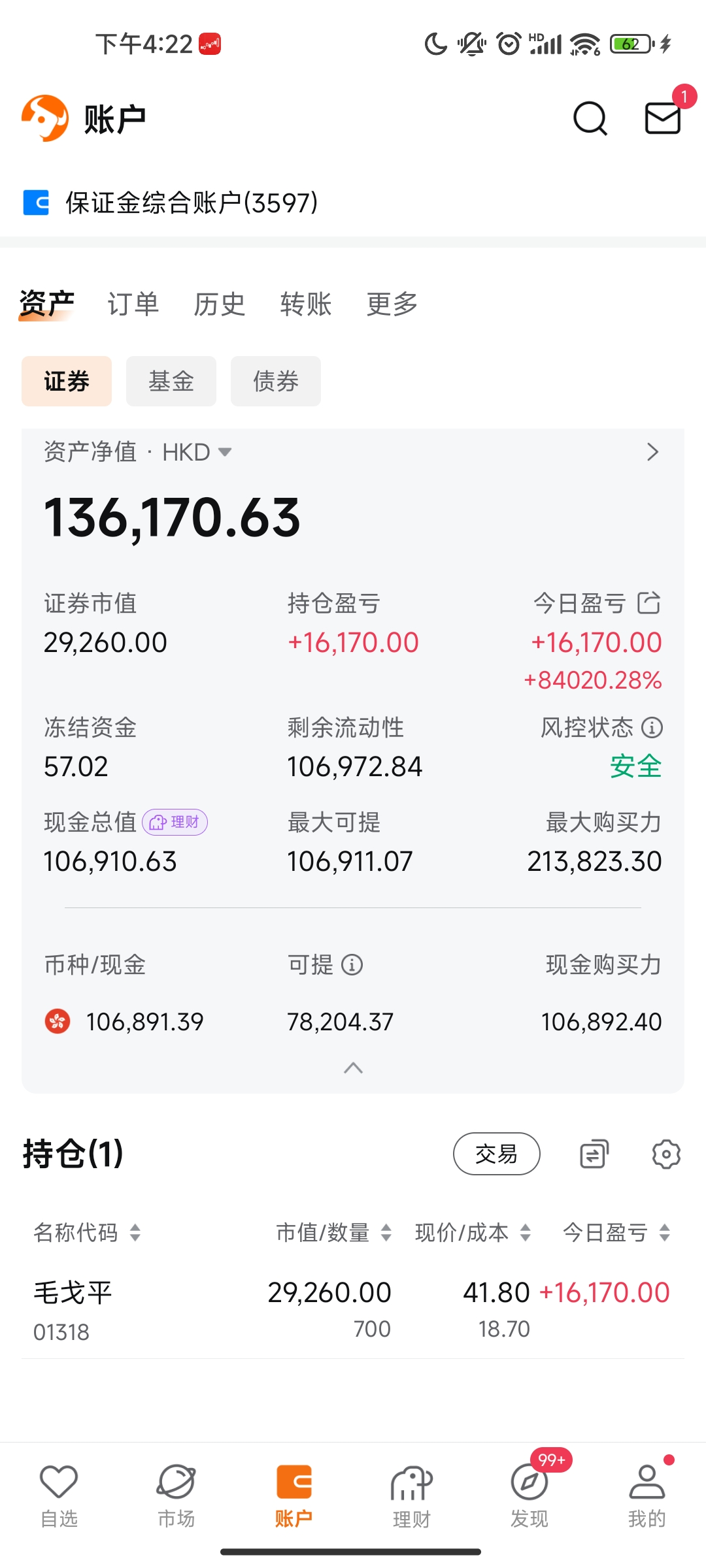Viewport: 706px width, 1568px height.
Task: Switch to the 历史 tab
Action: (219, 304)
